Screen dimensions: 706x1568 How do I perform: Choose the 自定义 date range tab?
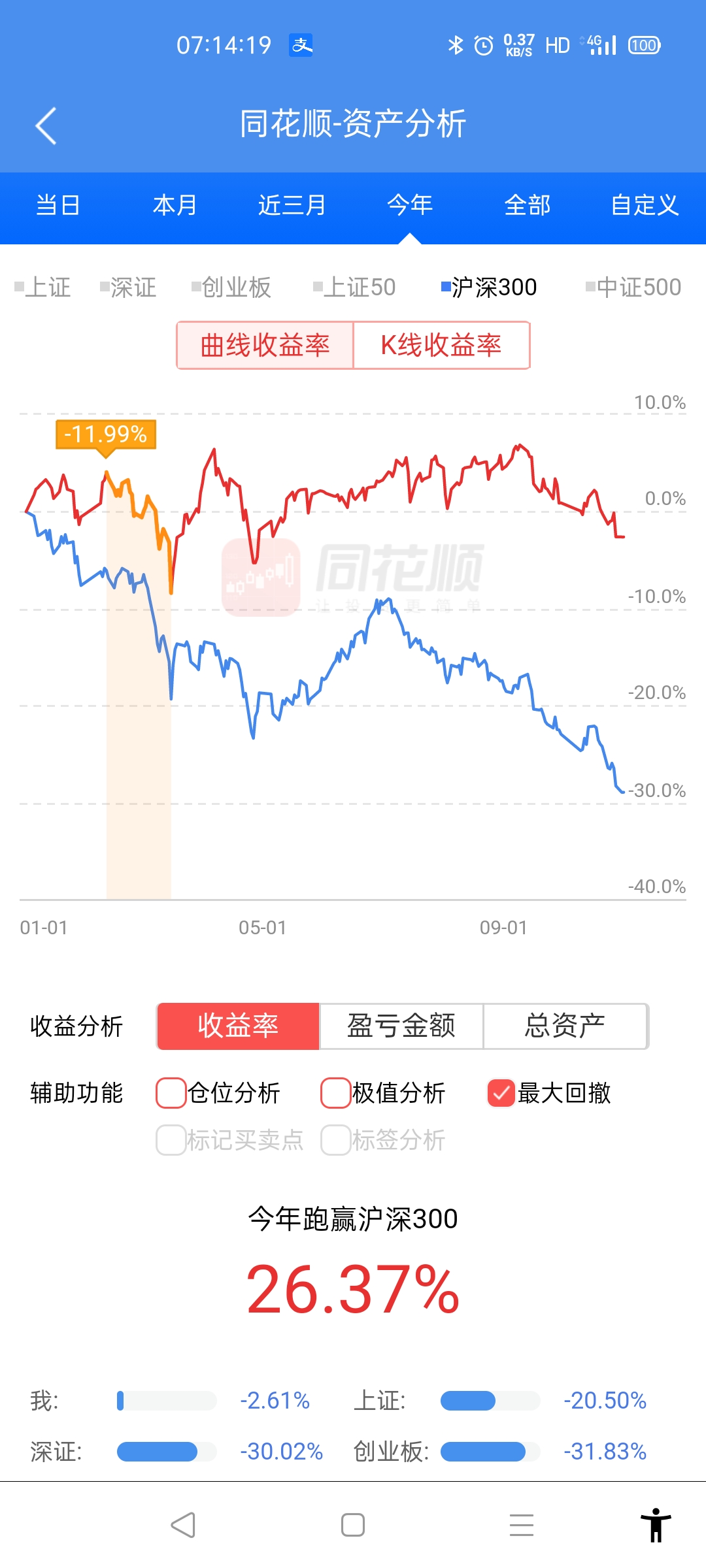tap(645, 205)
